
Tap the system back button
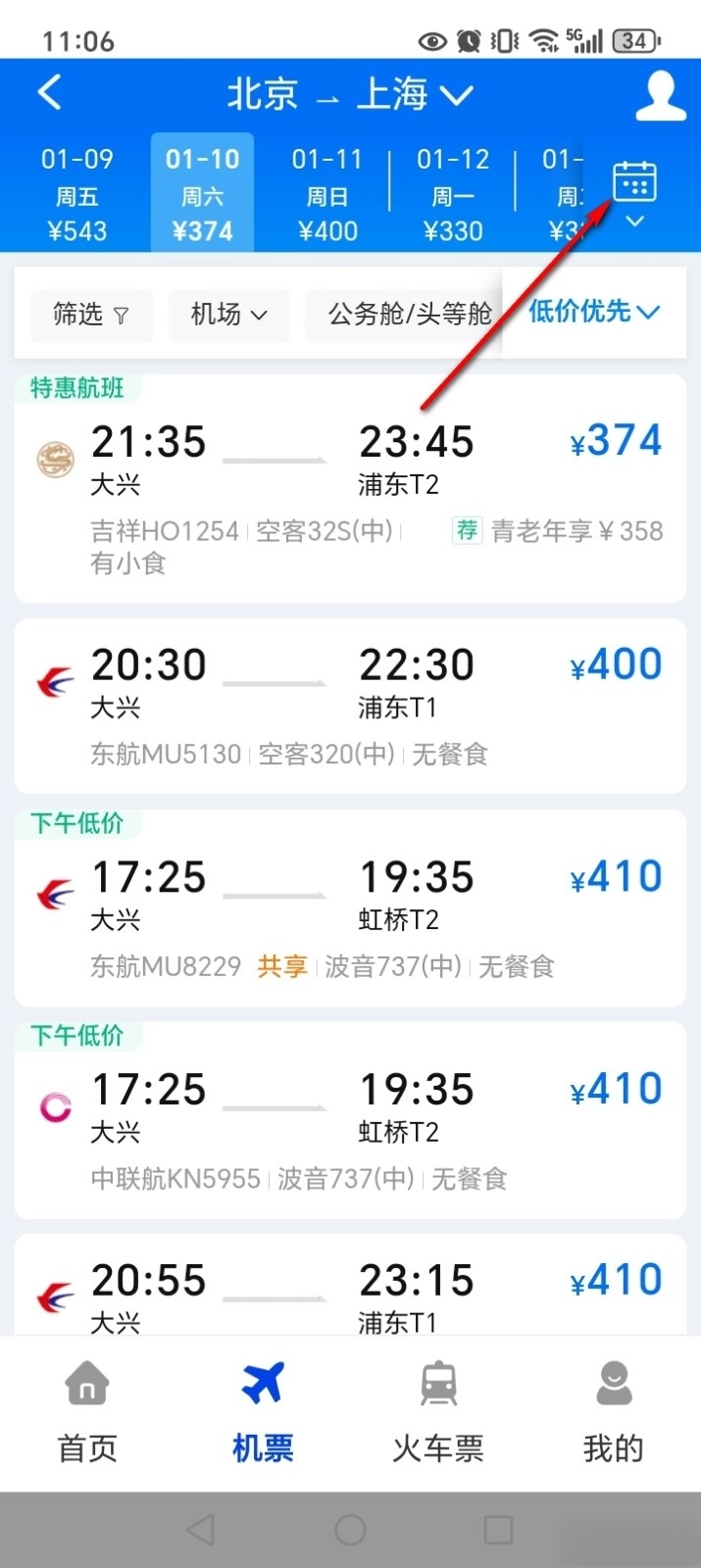[x=201, y=1530]
